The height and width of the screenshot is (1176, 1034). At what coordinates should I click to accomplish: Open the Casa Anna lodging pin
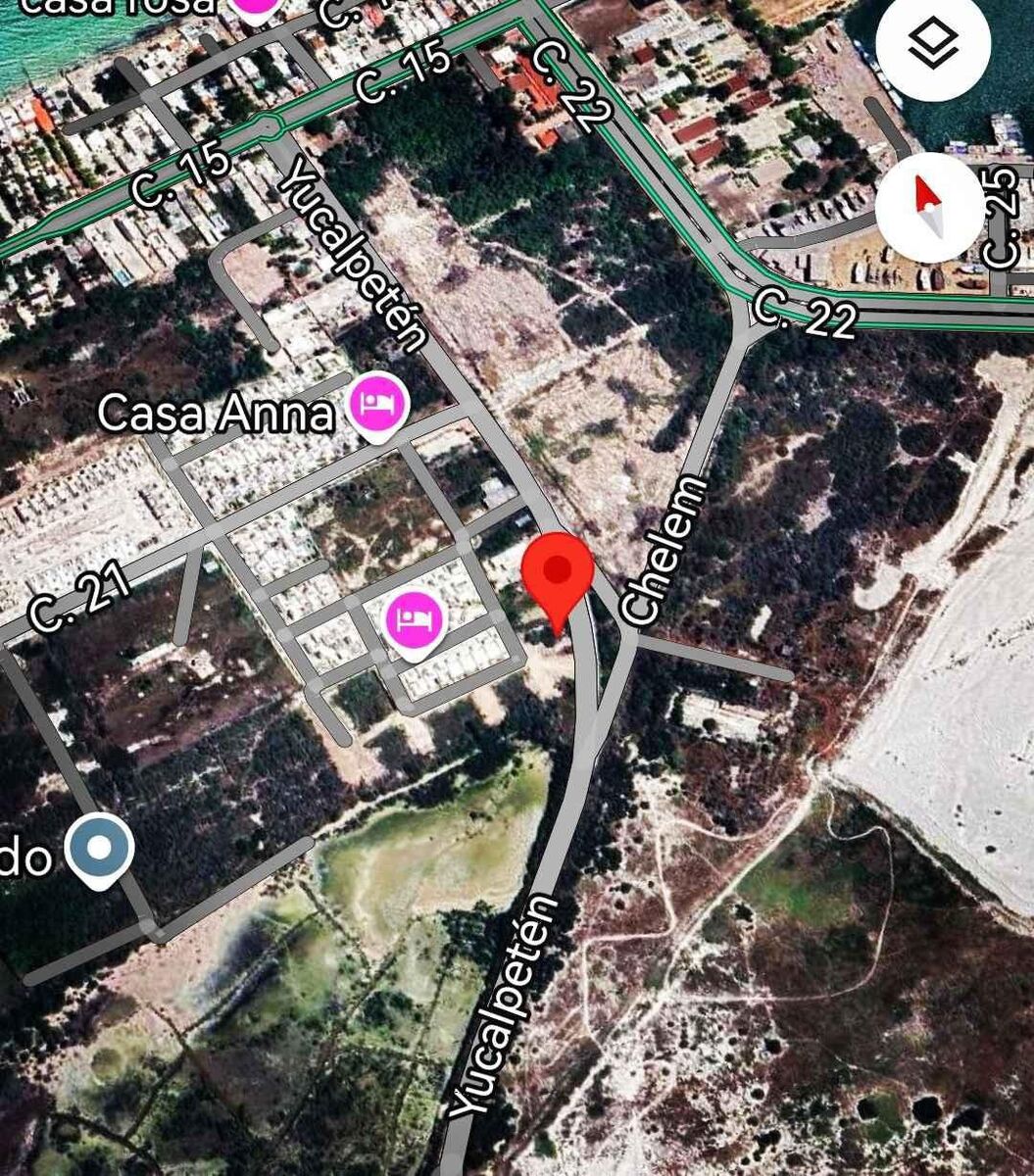coord(379,405)
